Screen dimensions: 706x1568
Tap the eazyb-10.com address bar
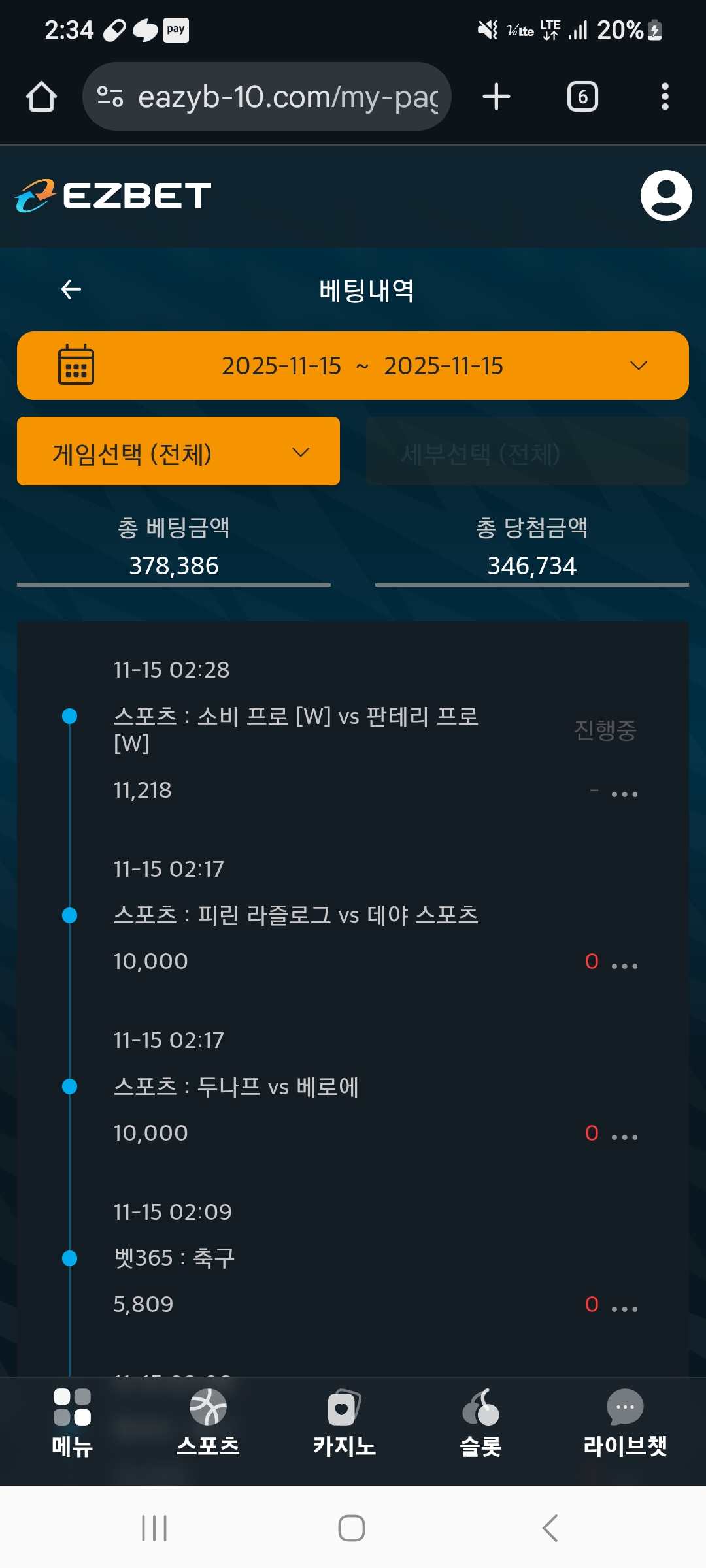pyautogui.click(x=268, y=95)
